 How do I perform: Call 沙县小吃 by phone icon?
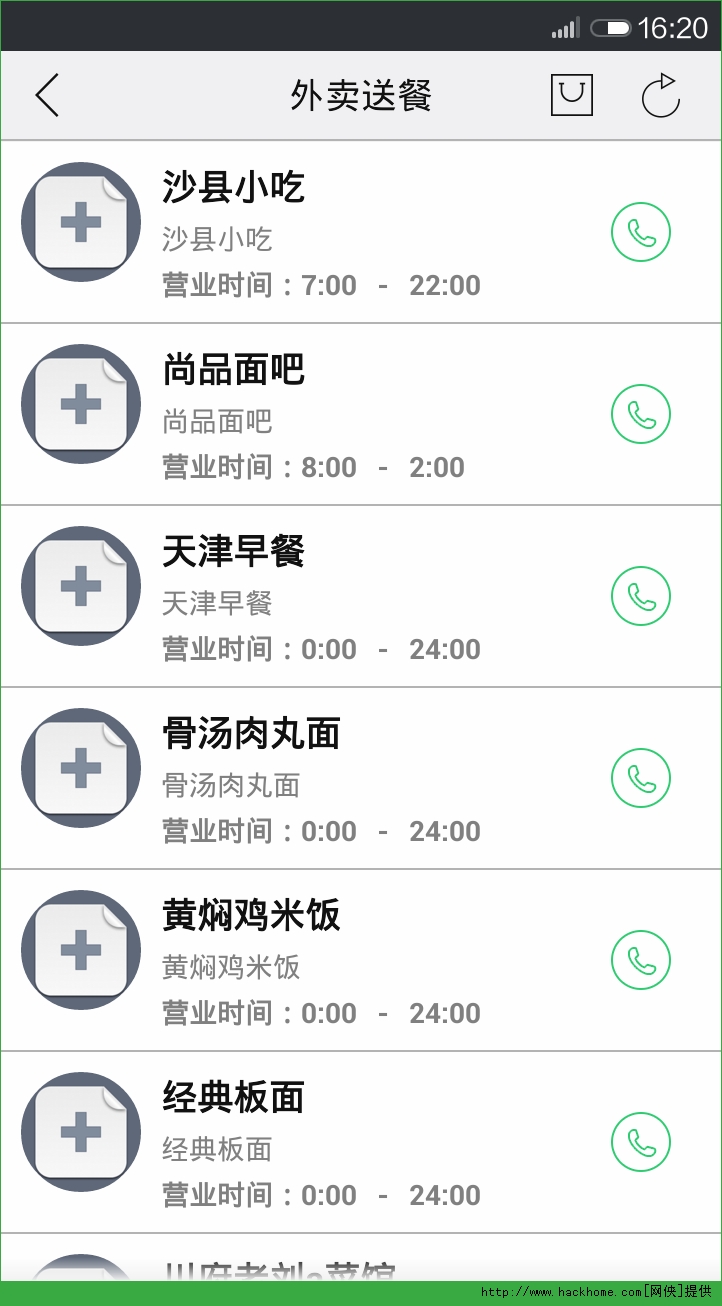pos(641,232)
